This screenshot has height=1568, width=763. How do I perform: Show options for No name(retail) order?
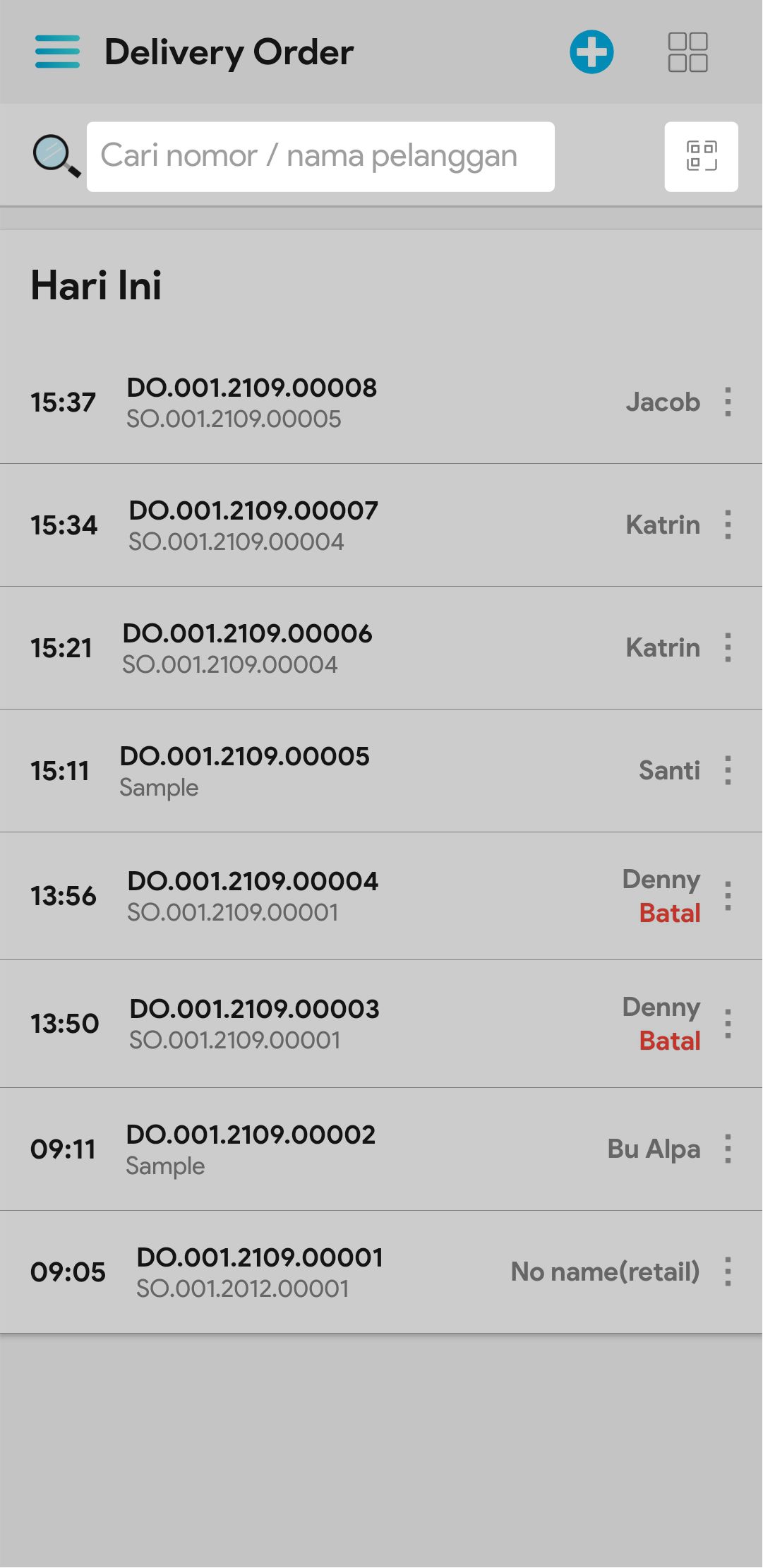728,1272
